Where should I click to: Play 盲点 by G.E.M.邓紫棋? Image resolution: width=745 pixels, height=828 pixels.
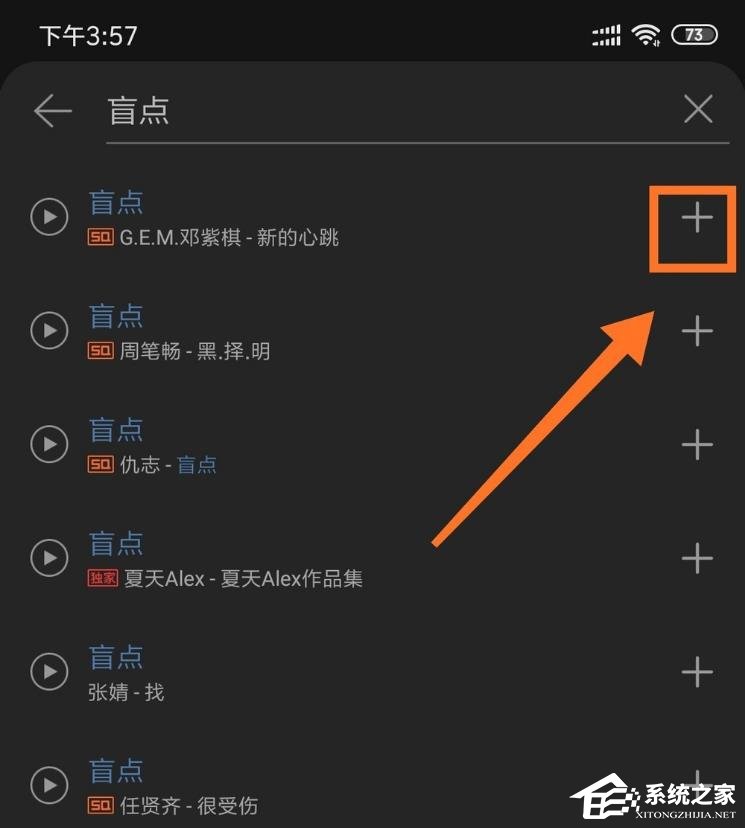tap(49, 217)
